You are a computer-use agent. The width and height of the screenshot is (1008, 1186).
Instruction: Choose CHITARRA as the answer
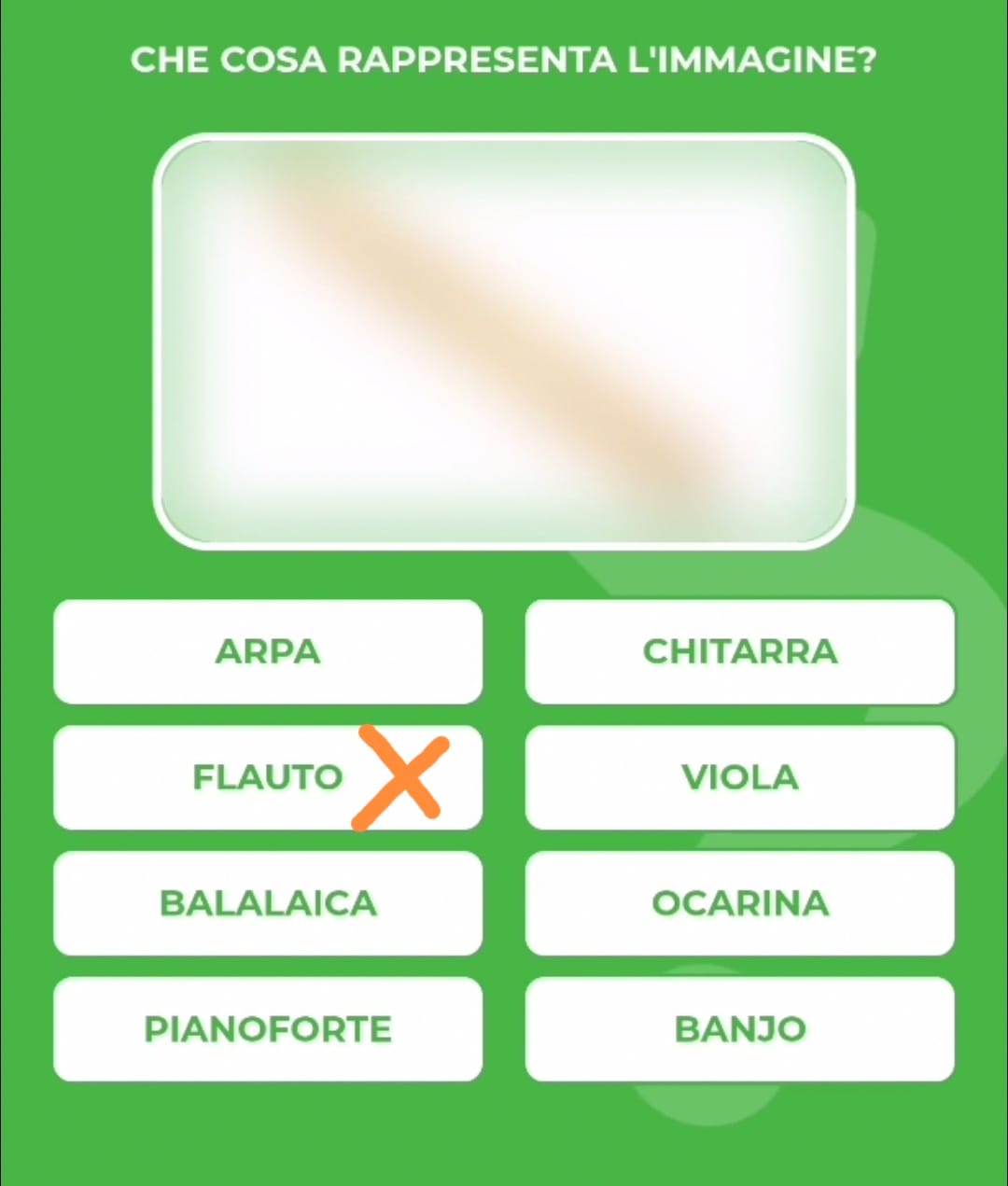point(739,651)
